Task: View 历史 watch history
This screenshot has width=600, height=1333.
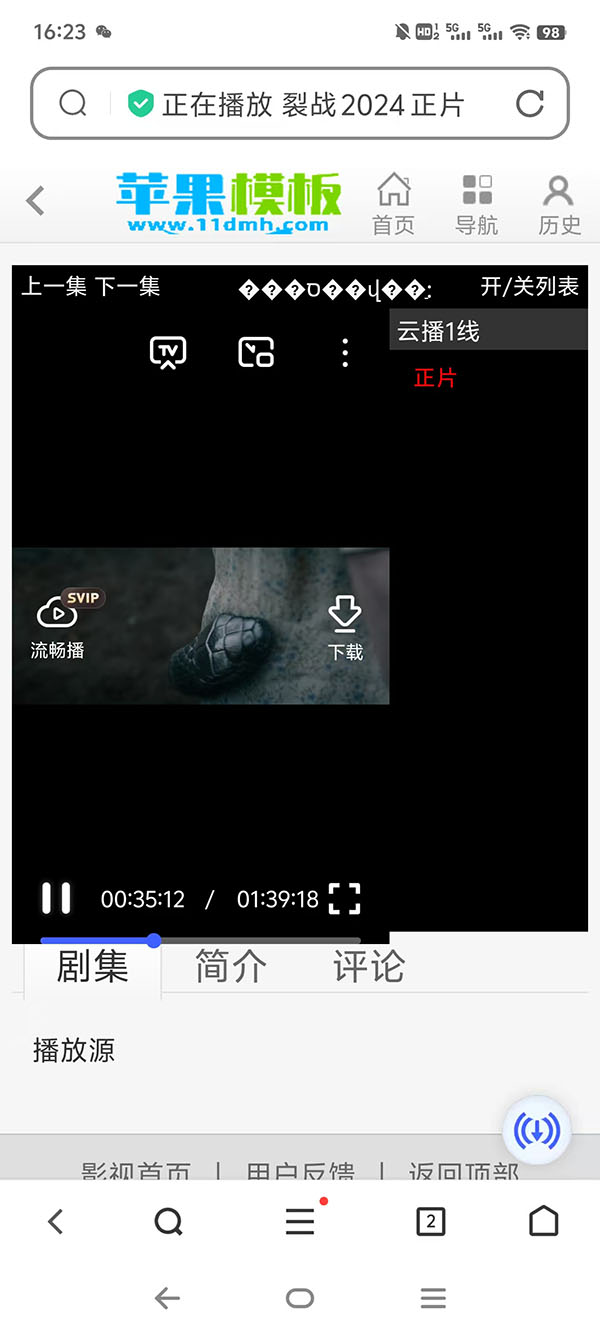Action: [x=559, y=204]
